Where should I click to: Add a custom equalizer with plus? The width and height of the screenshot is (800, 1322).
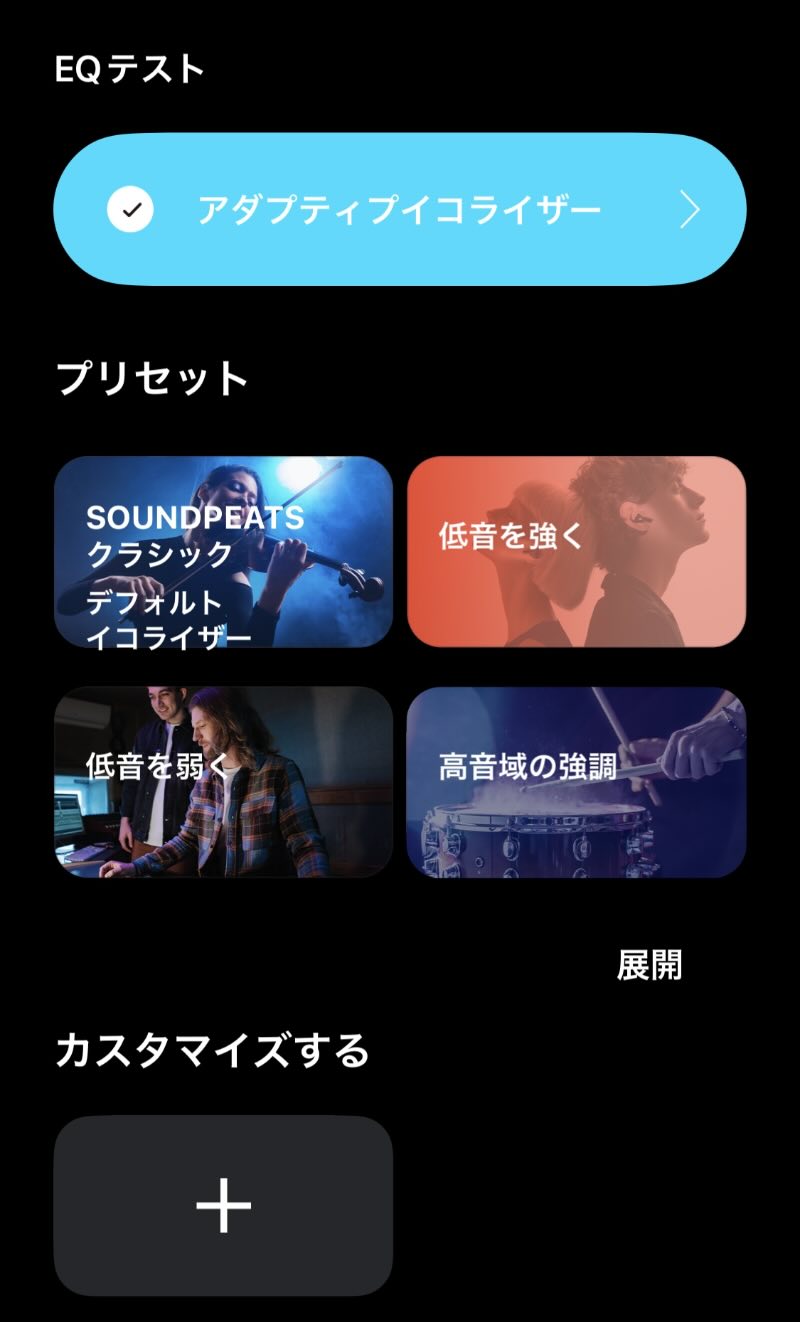click(x=223, y=1206)
